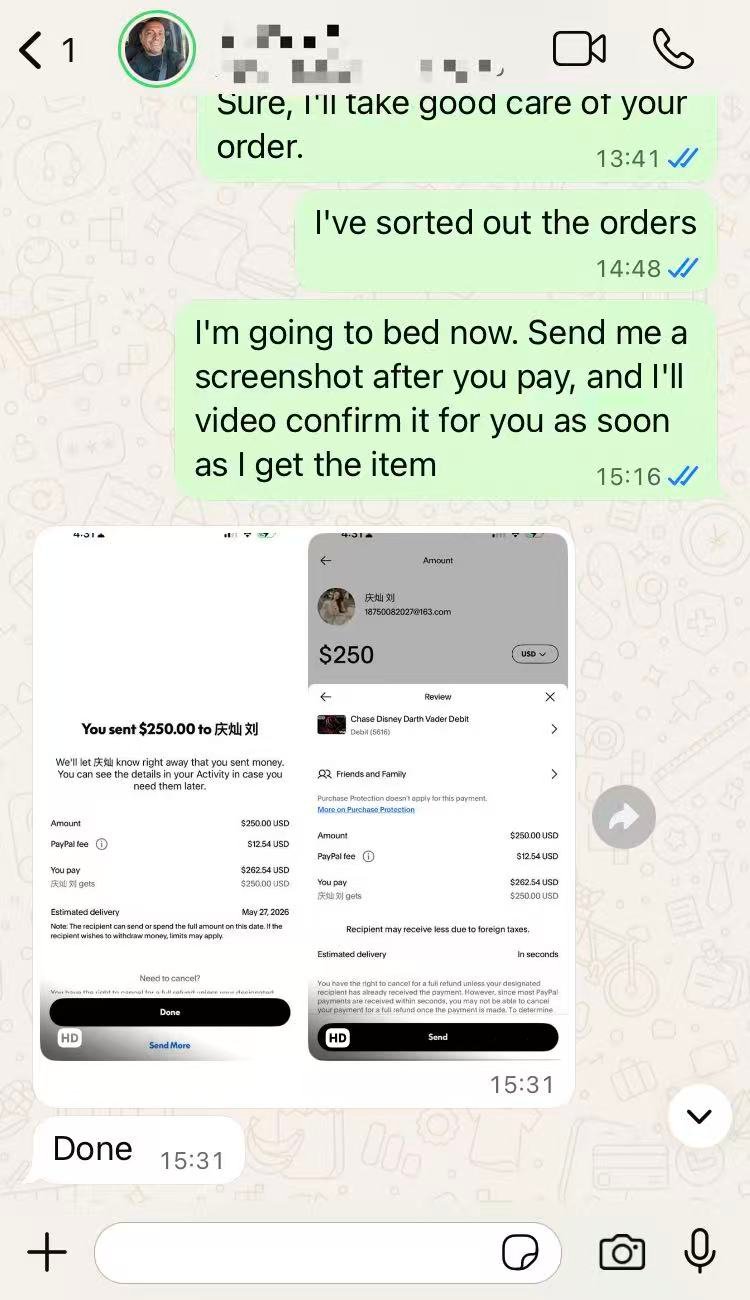750x1300 pixels.
Task: Jump to the latest message
Action: click(699, 1115)
